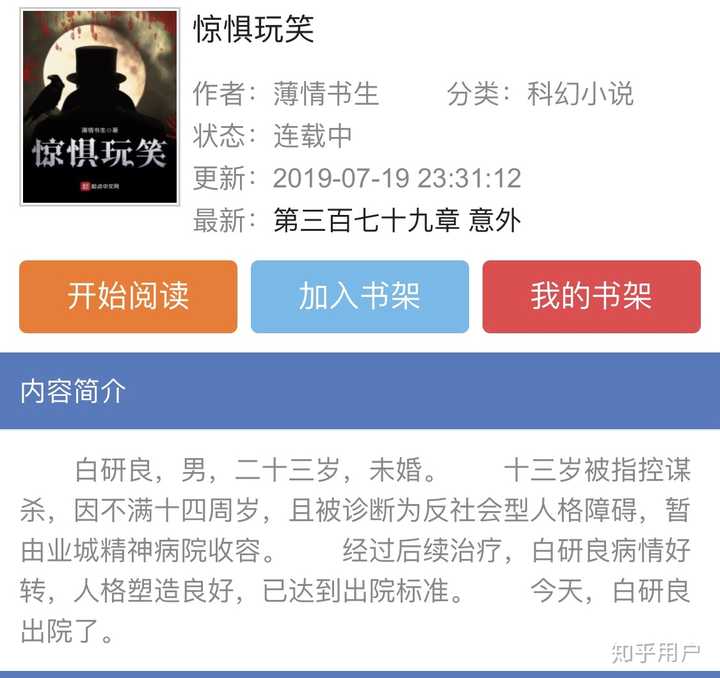This screenshot has width=720, height=678.
Task: Add book via 加入书架
Action: (359, 297)
